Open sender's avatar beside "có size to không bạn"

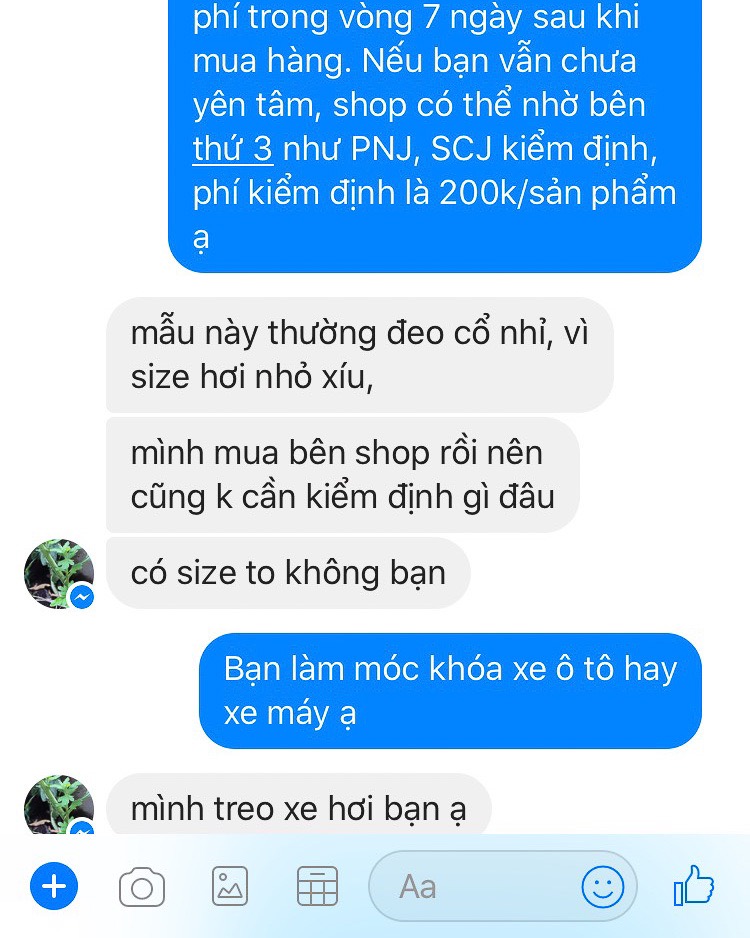pos(59,573)
